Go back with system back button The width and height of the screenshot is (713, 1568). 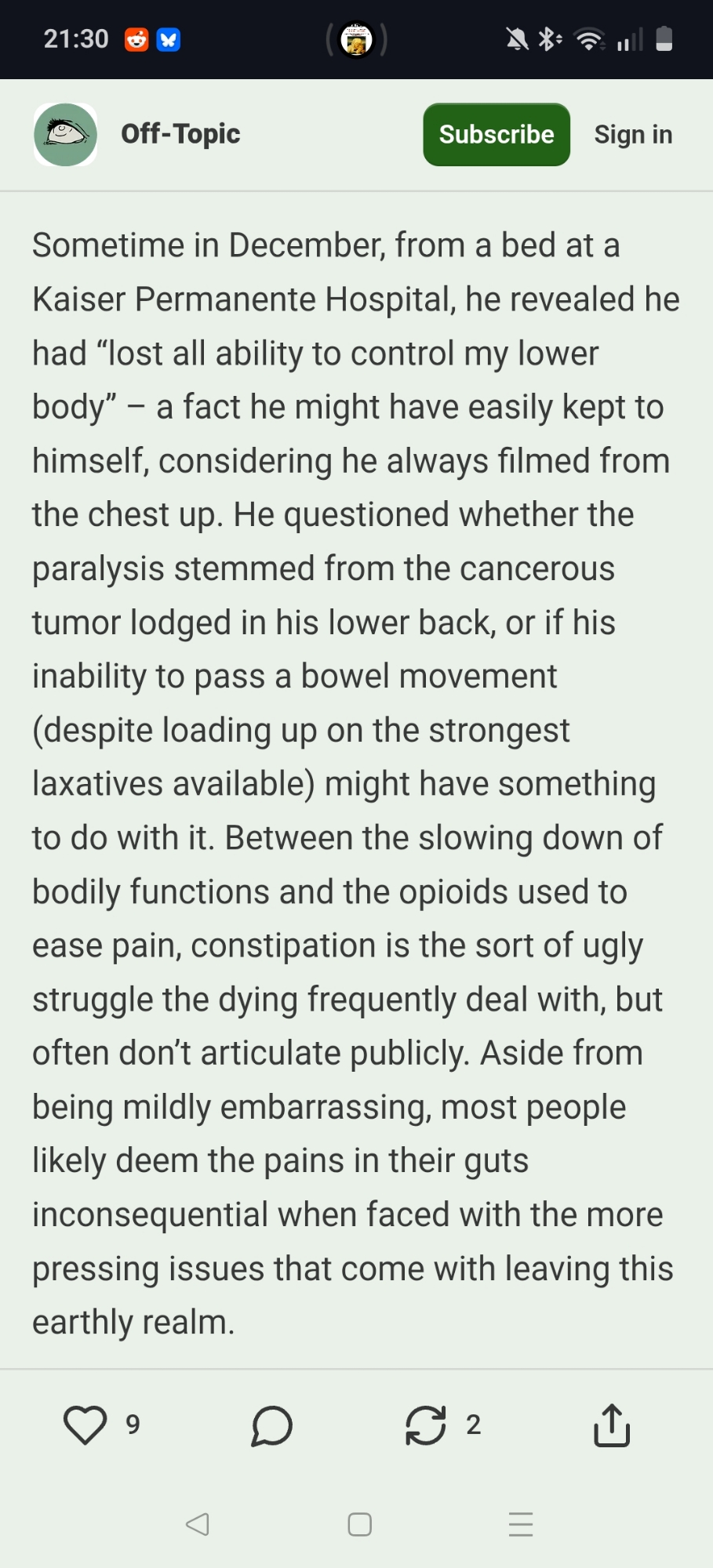click(x=198, y=1524)
